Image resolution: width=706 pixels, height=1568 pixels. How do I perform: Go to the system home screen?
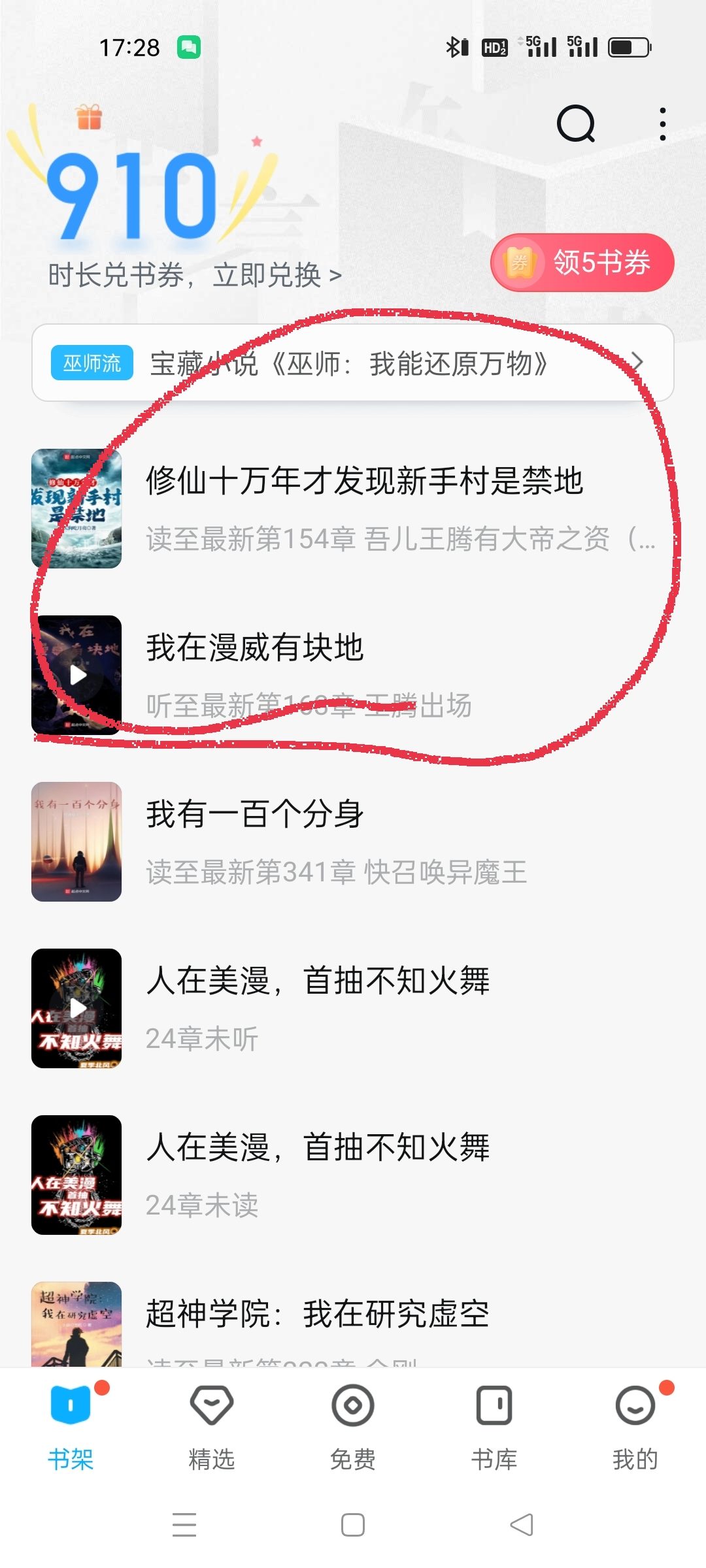click(353, 1526)
